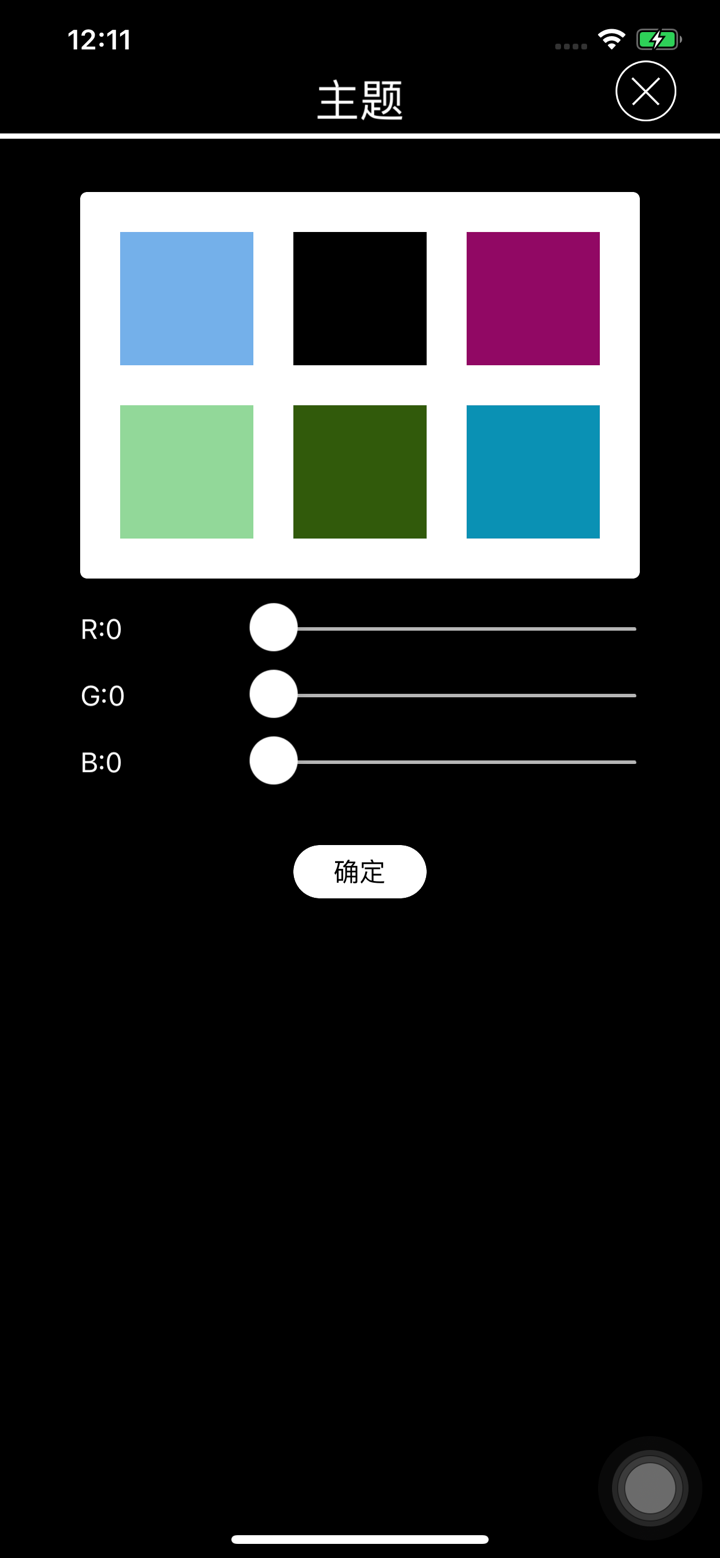Image resolution: width=720 pixels, height=1558 pixels.
Task: Tap the R:0 label
Action: [101, 628]
